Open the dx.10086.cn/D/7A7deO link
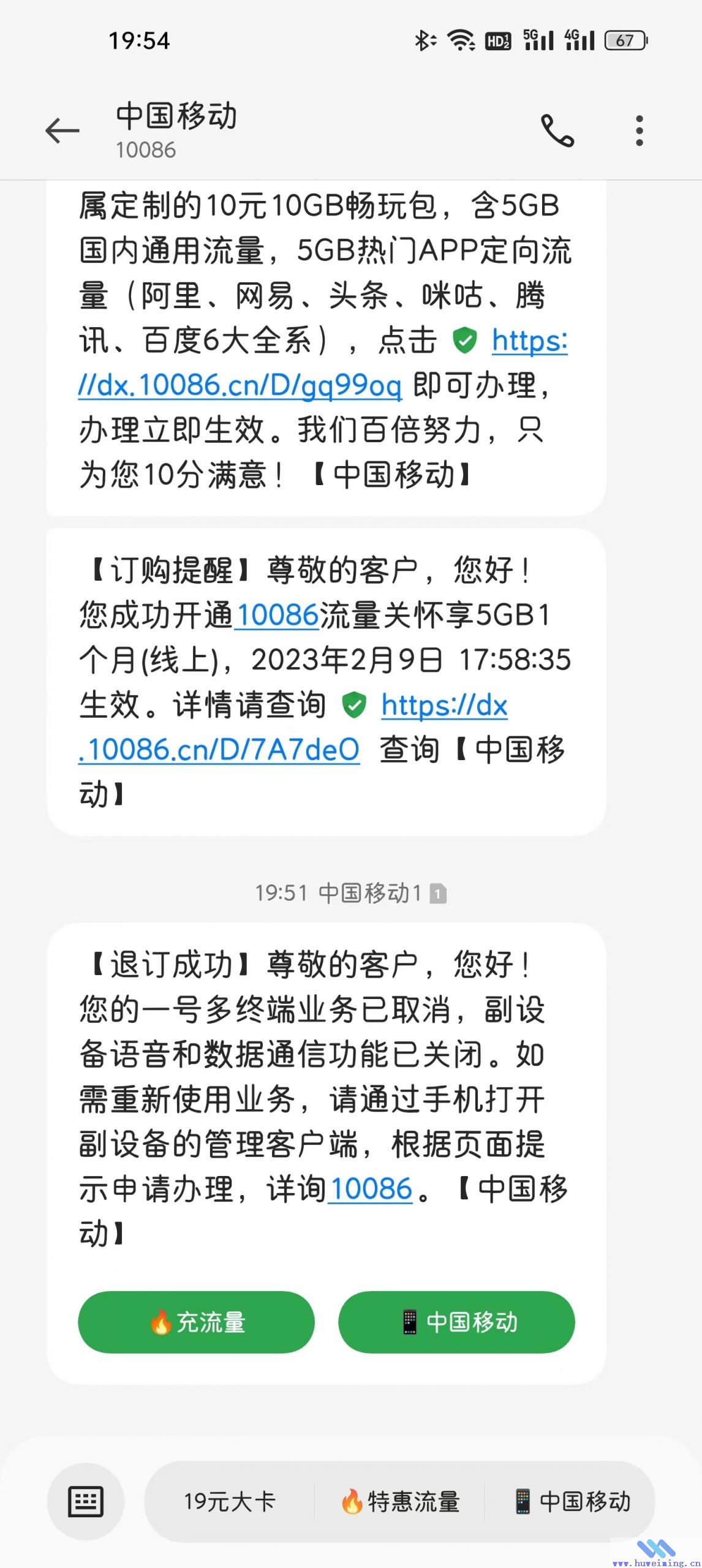The height and width of the screenshot is (1568, 702). pos(293,728)
